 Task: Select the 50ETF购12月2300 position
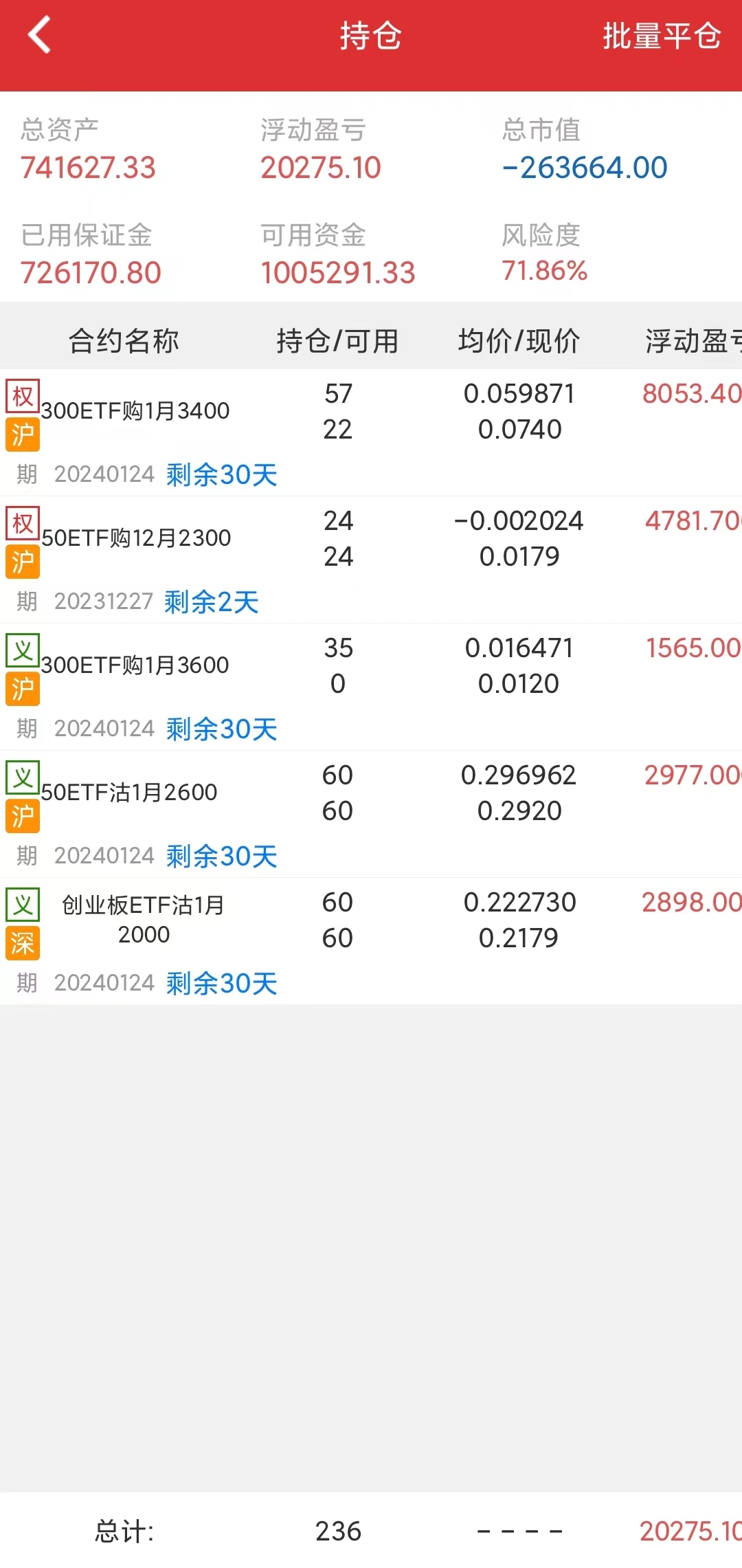(136, 538)
